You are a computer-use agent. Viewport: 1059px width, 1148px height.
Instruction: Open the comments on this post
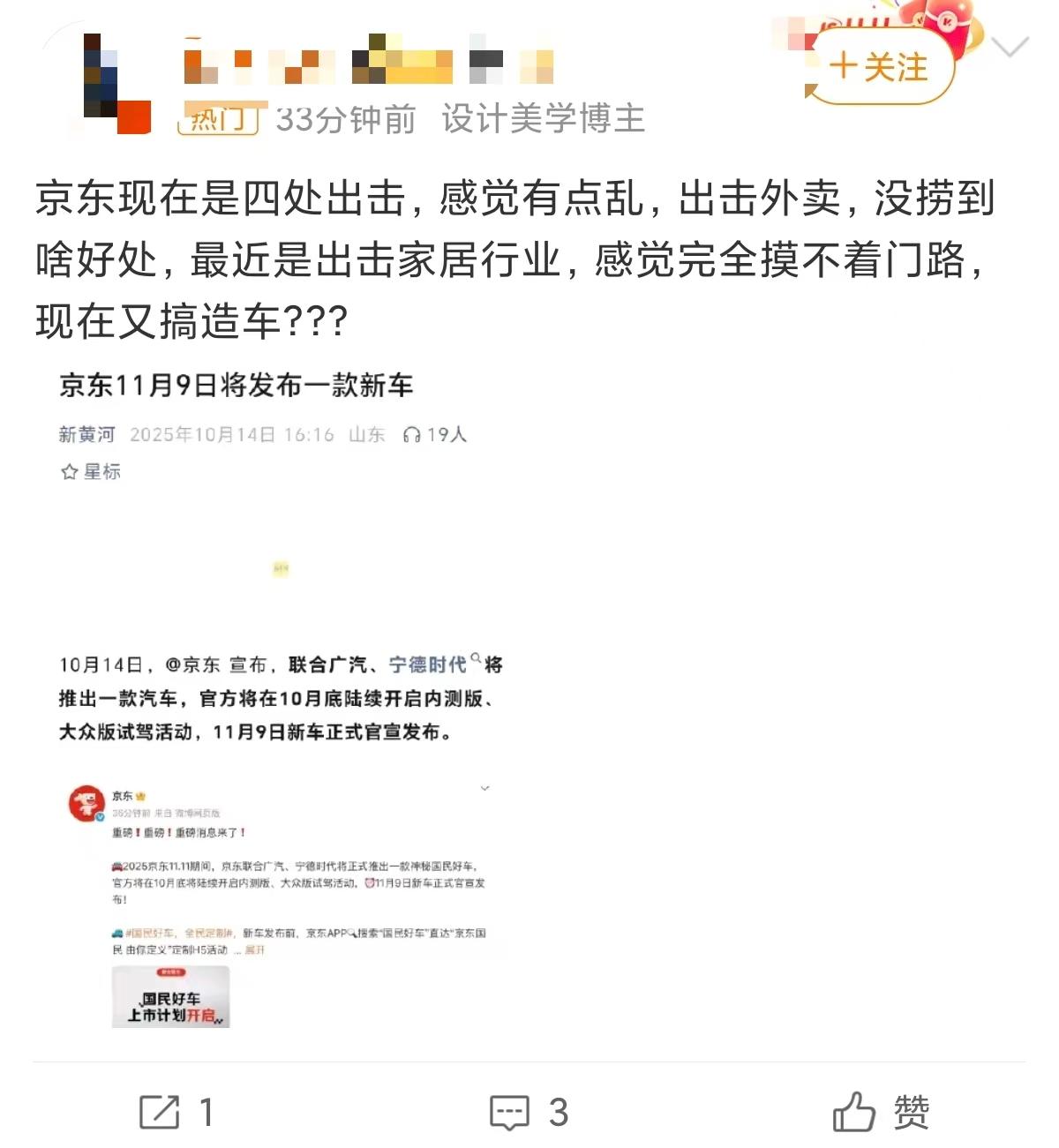click(528, 1112)
